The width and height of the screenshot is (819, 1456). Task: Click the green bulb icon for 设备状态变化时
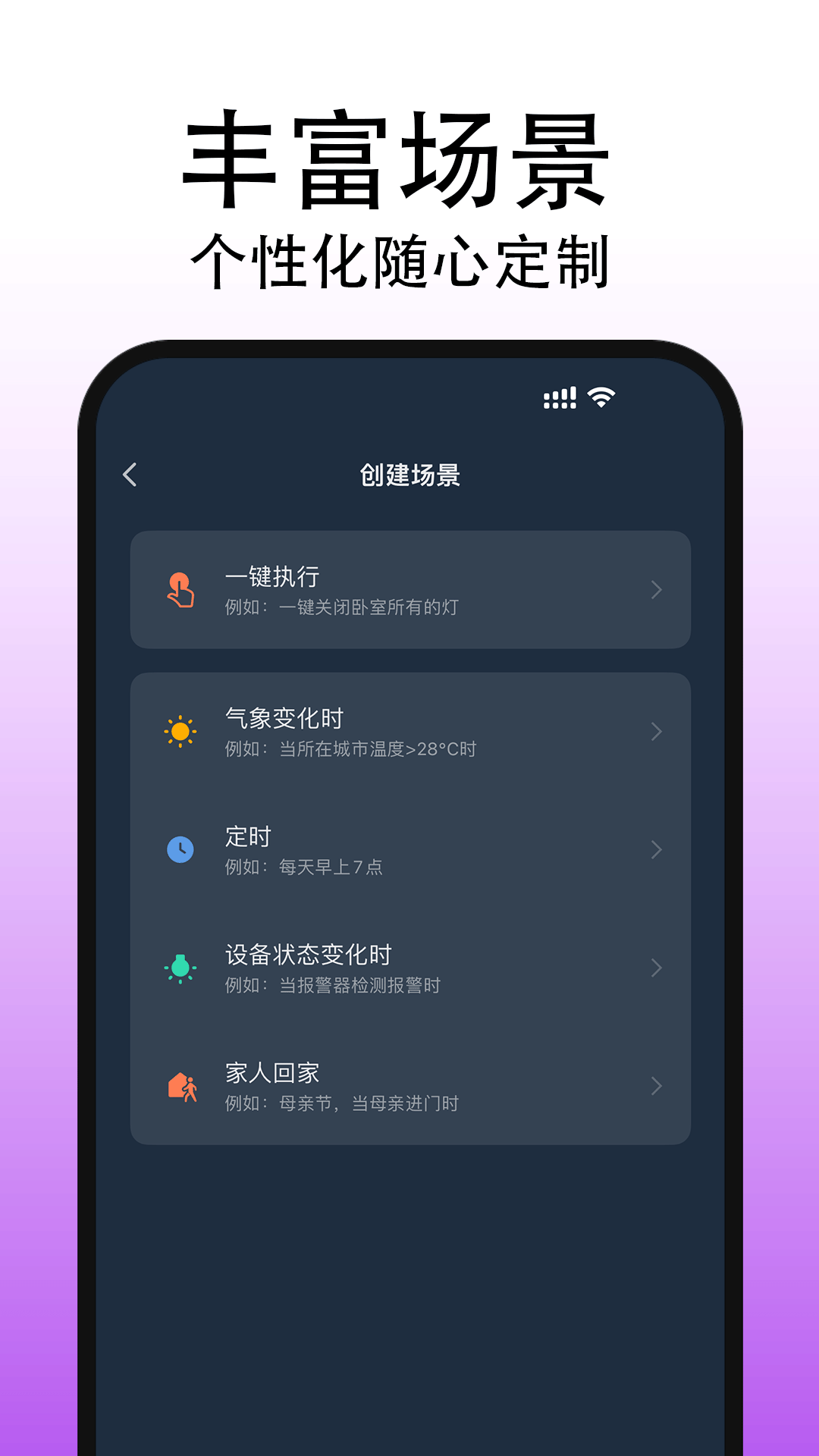click(180, 966)
